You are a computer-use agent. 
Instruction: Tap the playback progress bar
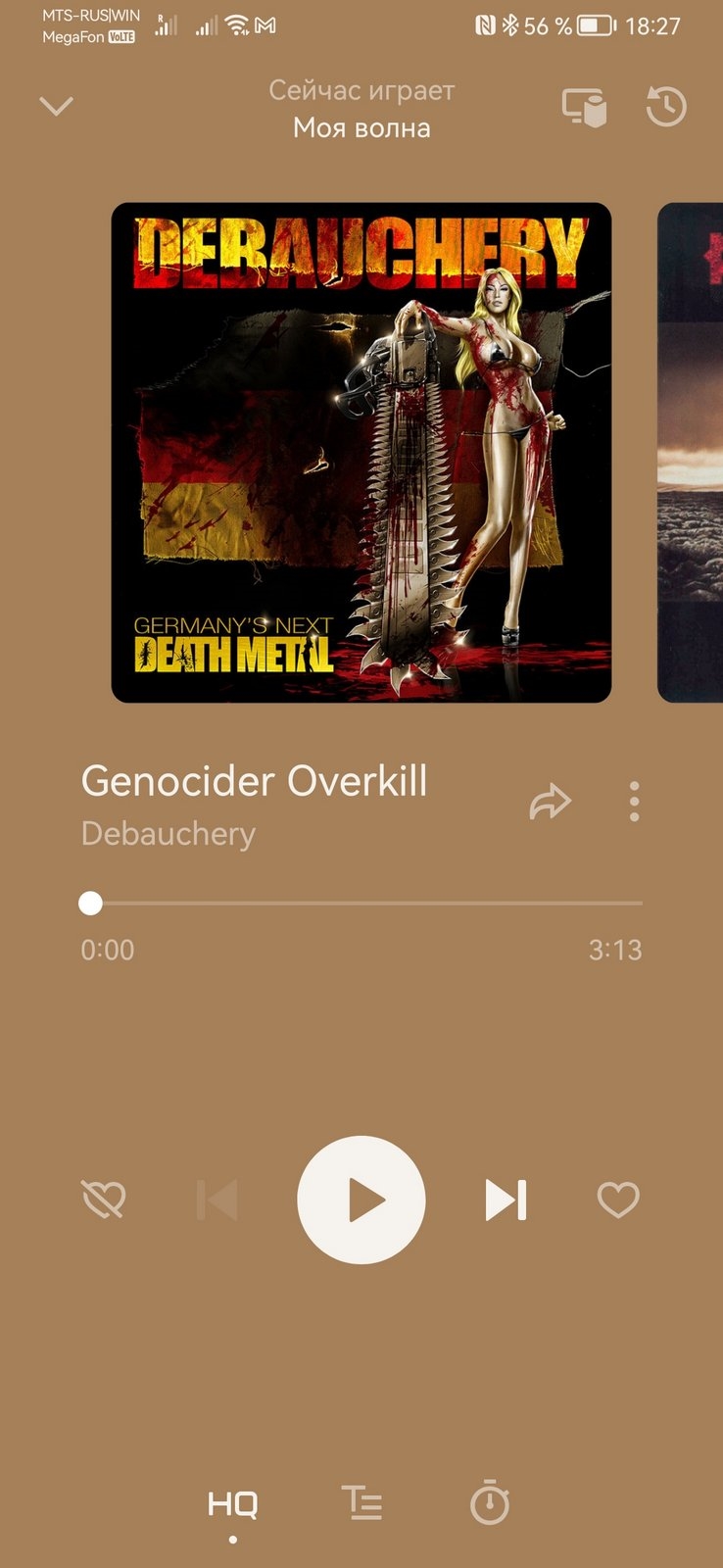point(362,903)
